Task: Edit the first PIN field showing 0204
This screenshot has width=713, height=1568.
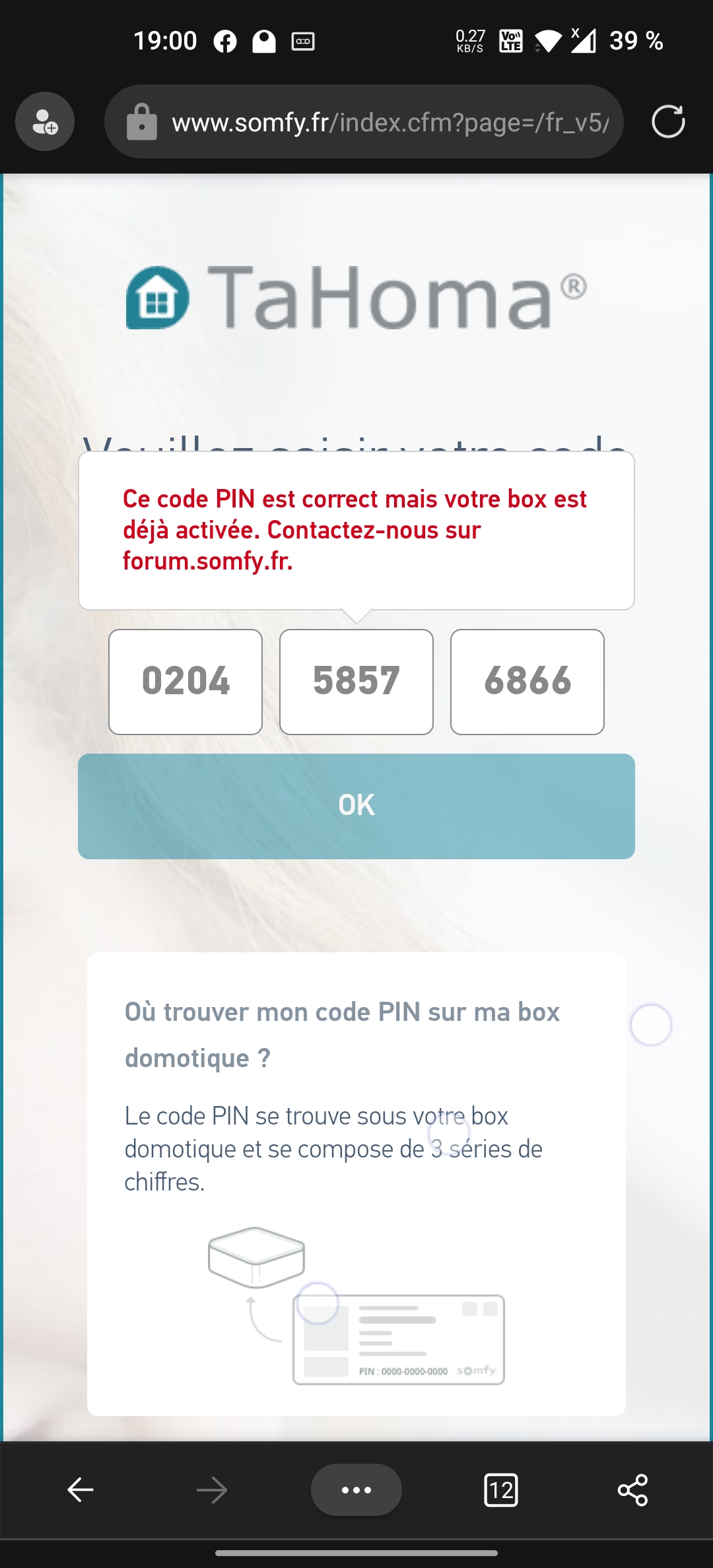Action: pos(186,682)
